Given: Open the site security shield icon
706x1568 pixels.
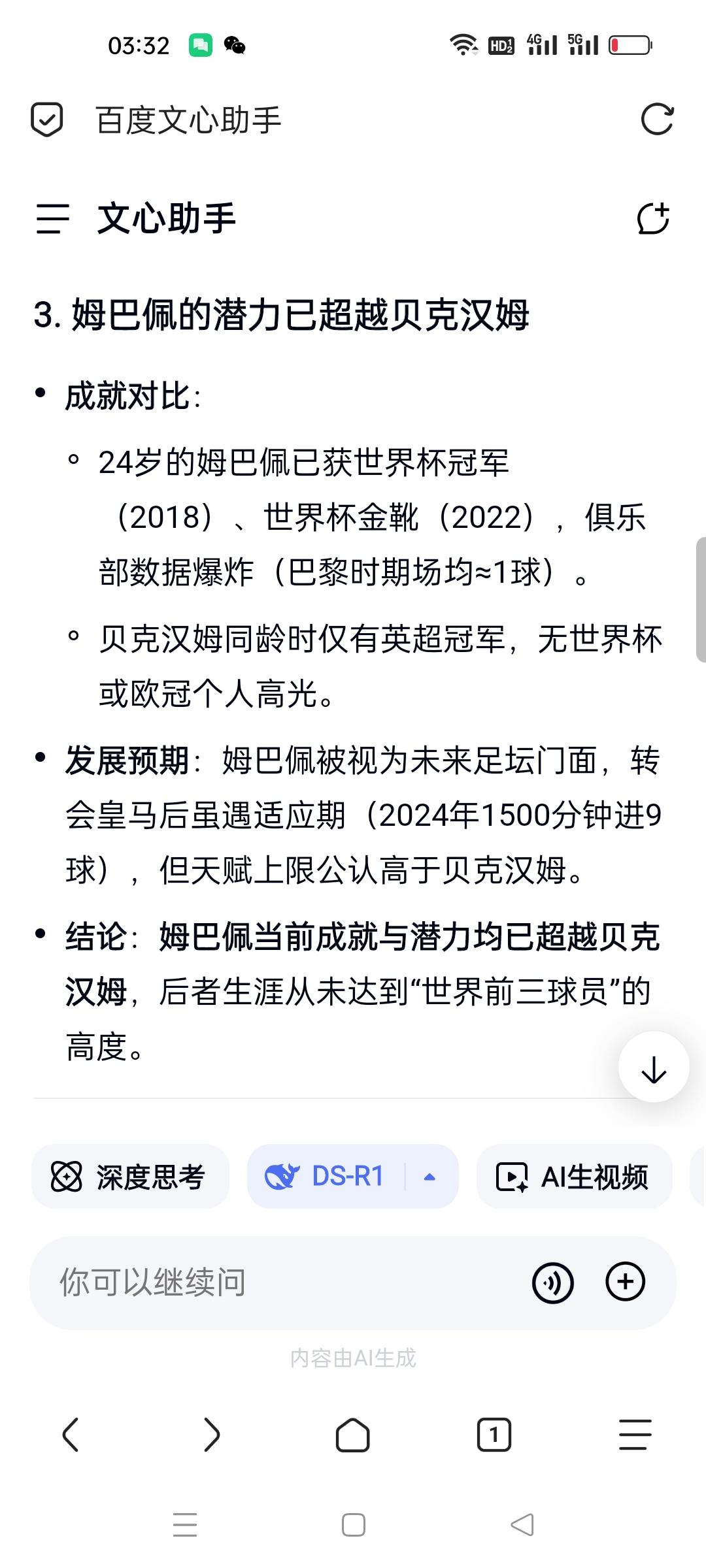Looking at the screenshot, I should pos(47,120).
